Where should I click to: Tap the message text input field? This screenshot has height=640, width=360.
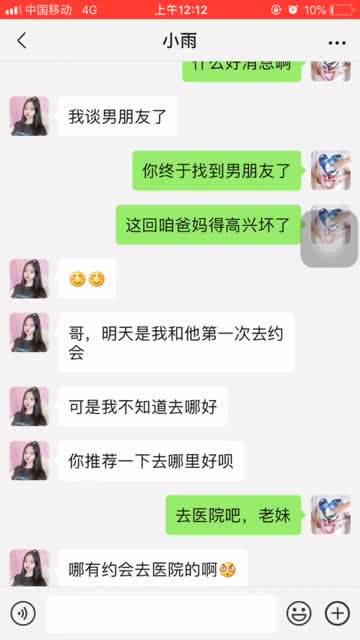(x=161, y=613)
